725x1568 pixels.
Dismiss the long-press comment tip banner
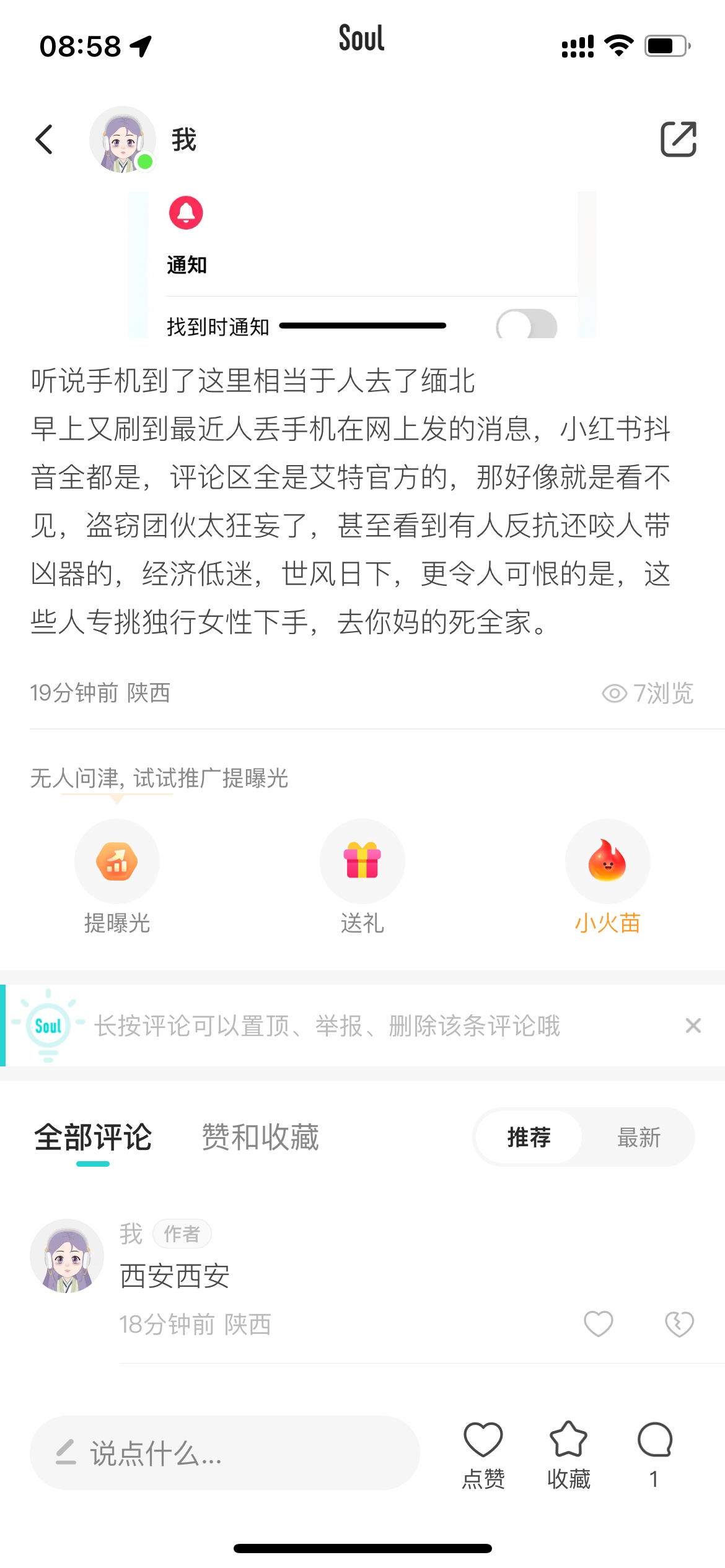point(693,1026)
